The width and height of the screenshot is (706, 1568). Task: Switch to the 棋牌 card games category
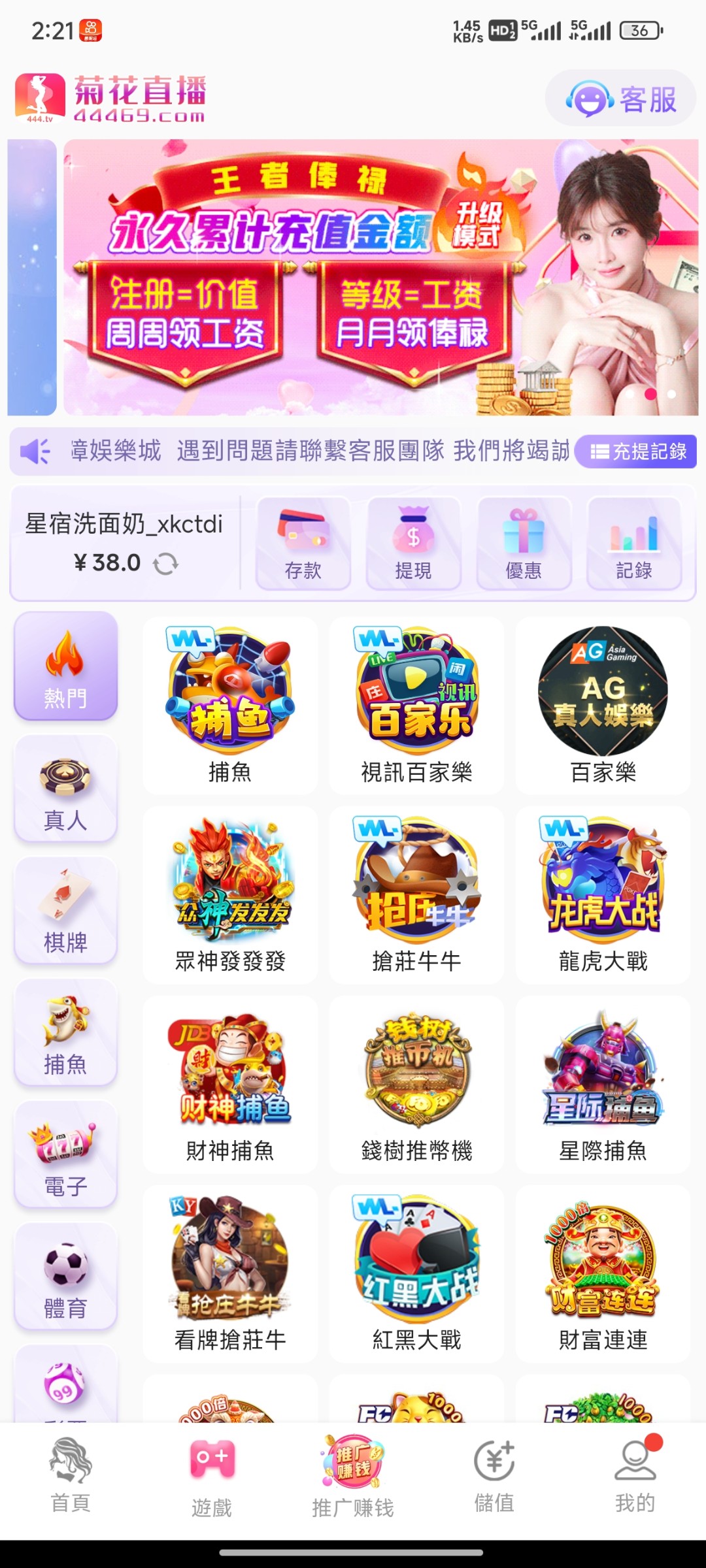tap(65, 911)
